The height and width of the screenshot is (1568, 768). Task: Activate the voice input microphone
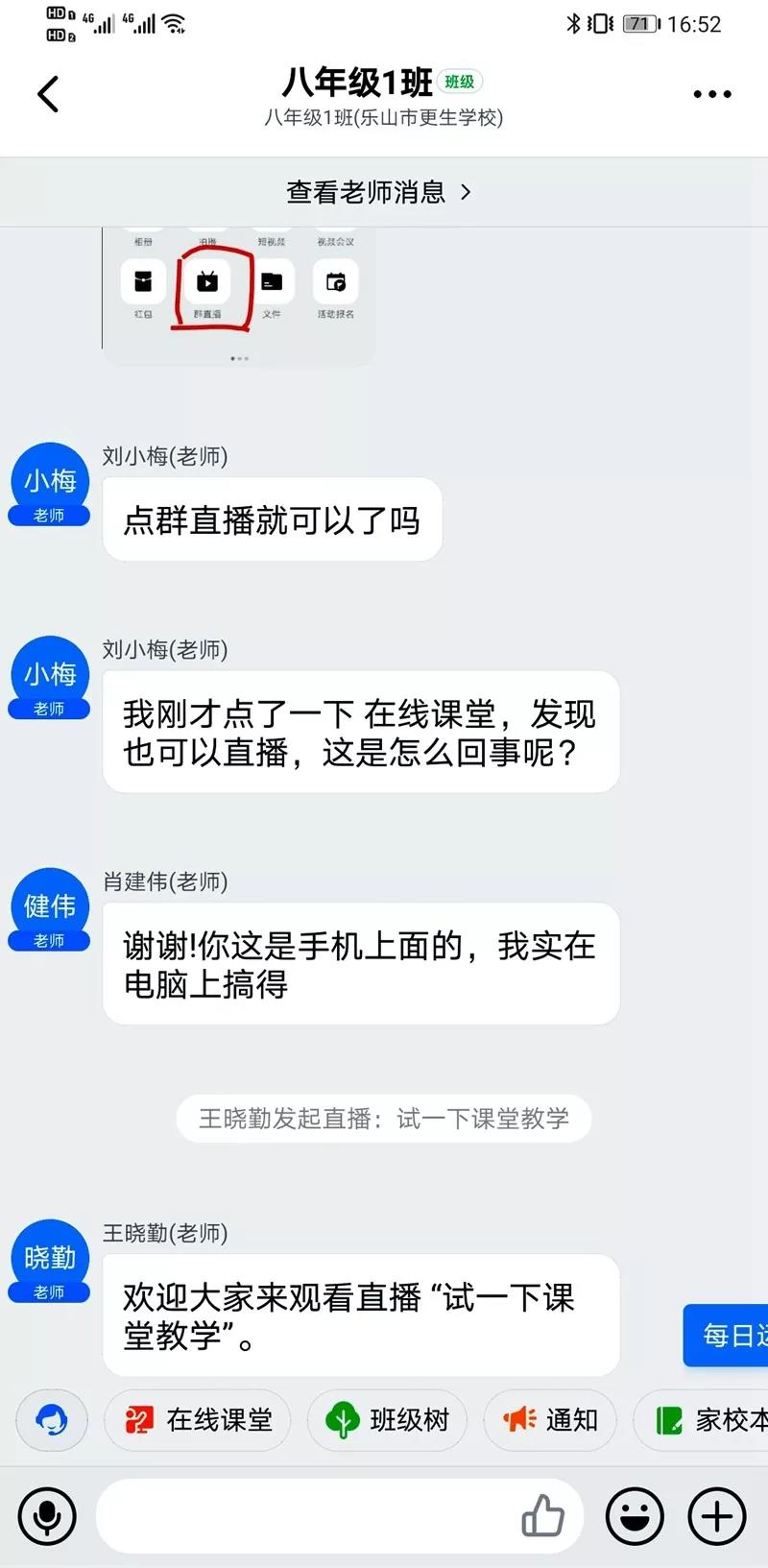[x=48, y=1515]
